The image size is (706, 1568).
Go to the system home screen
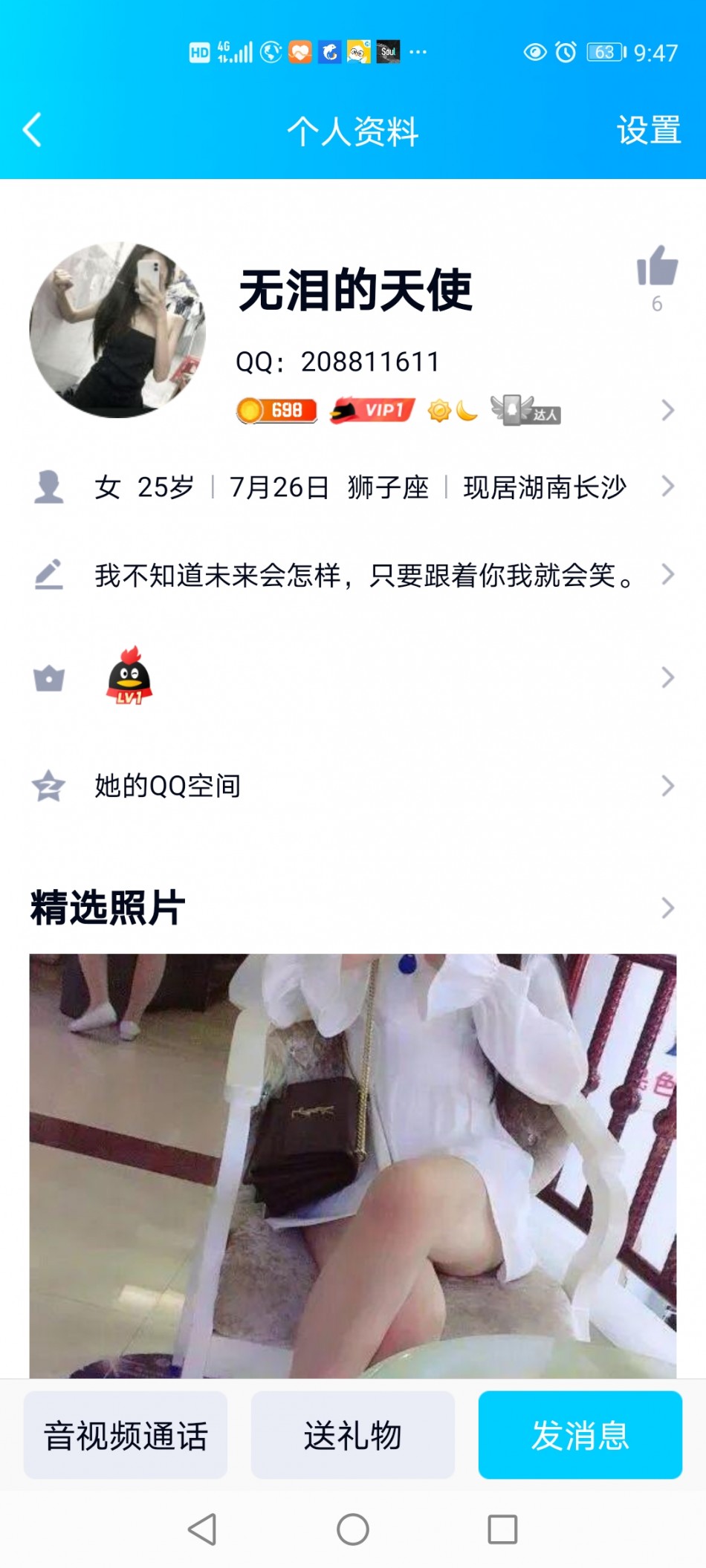353,1529
